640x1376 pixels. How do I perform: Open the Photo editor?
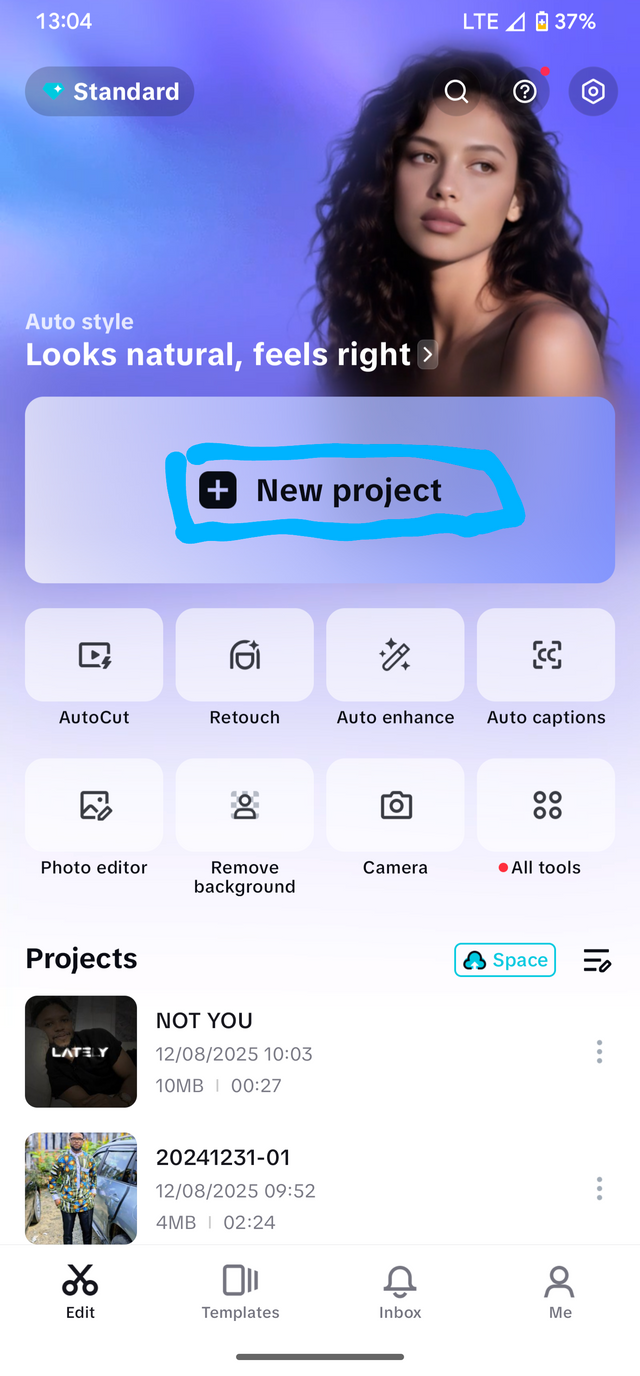tap(94, 806)
